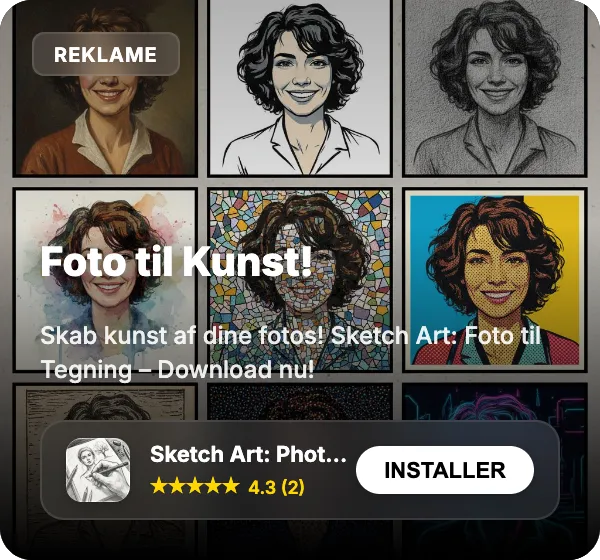Tap the INSTALLER button

click(x=445, y=470)
